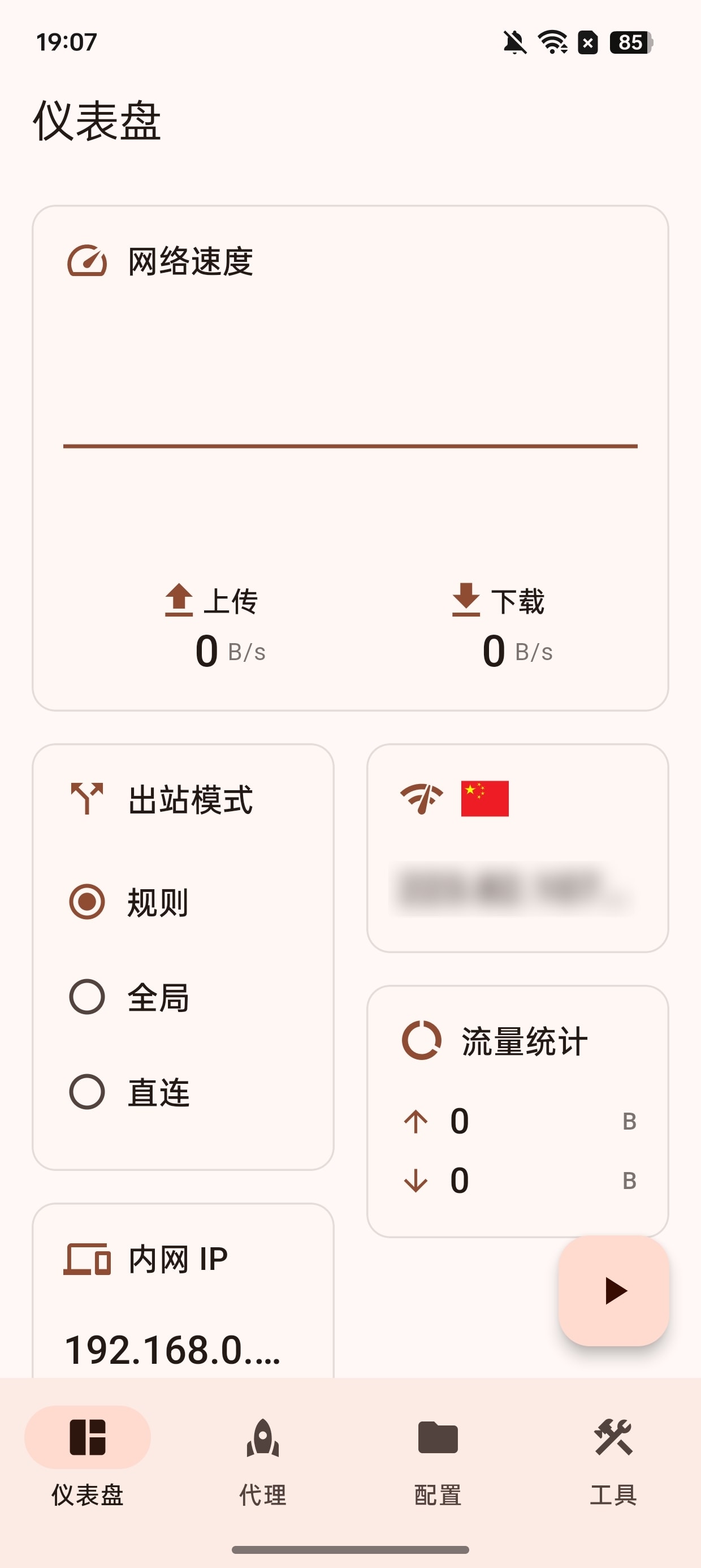Start the proxy with the play button
The width and height of the screenshot is (701, 1568).
(x=614, y=1290)
